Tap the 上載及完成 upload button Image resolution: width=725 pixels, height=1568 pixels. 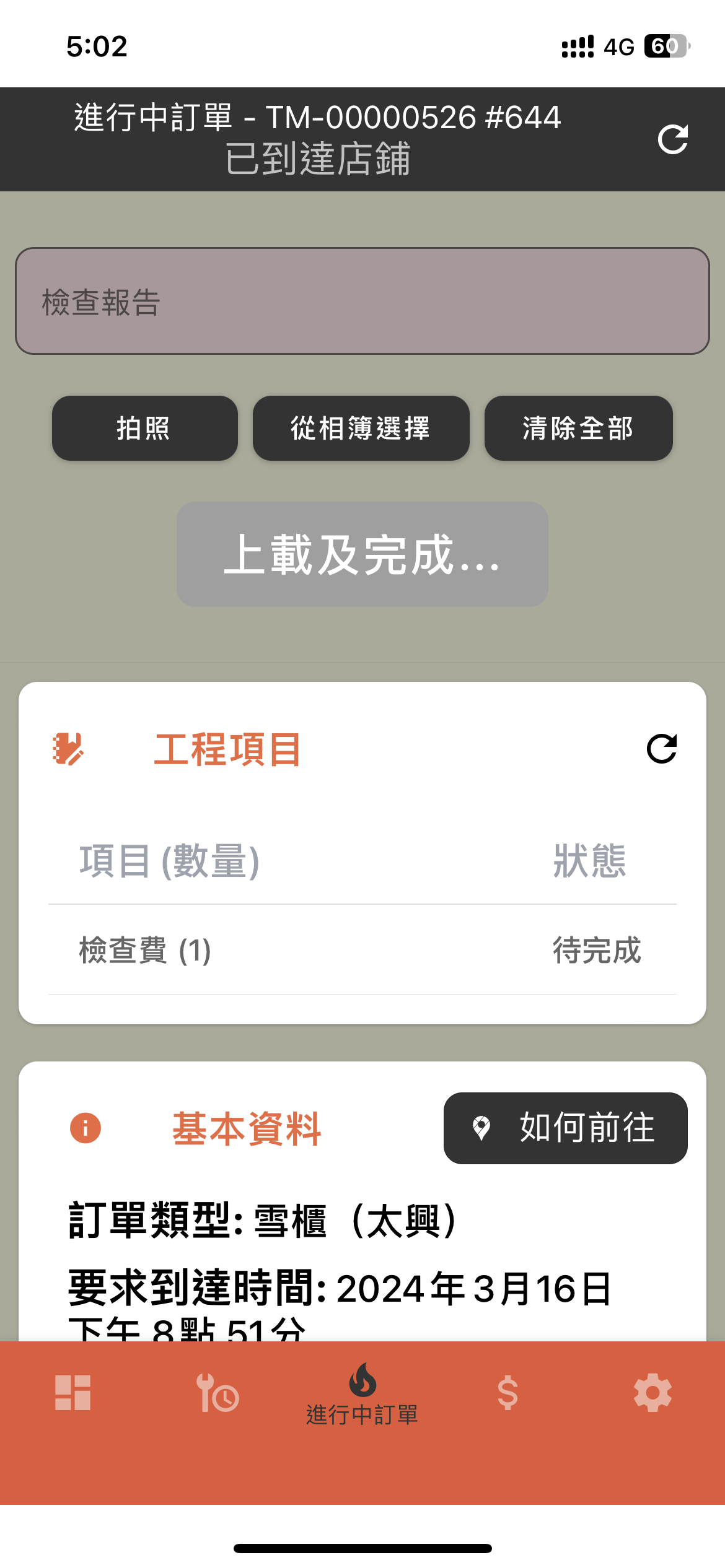362,554
